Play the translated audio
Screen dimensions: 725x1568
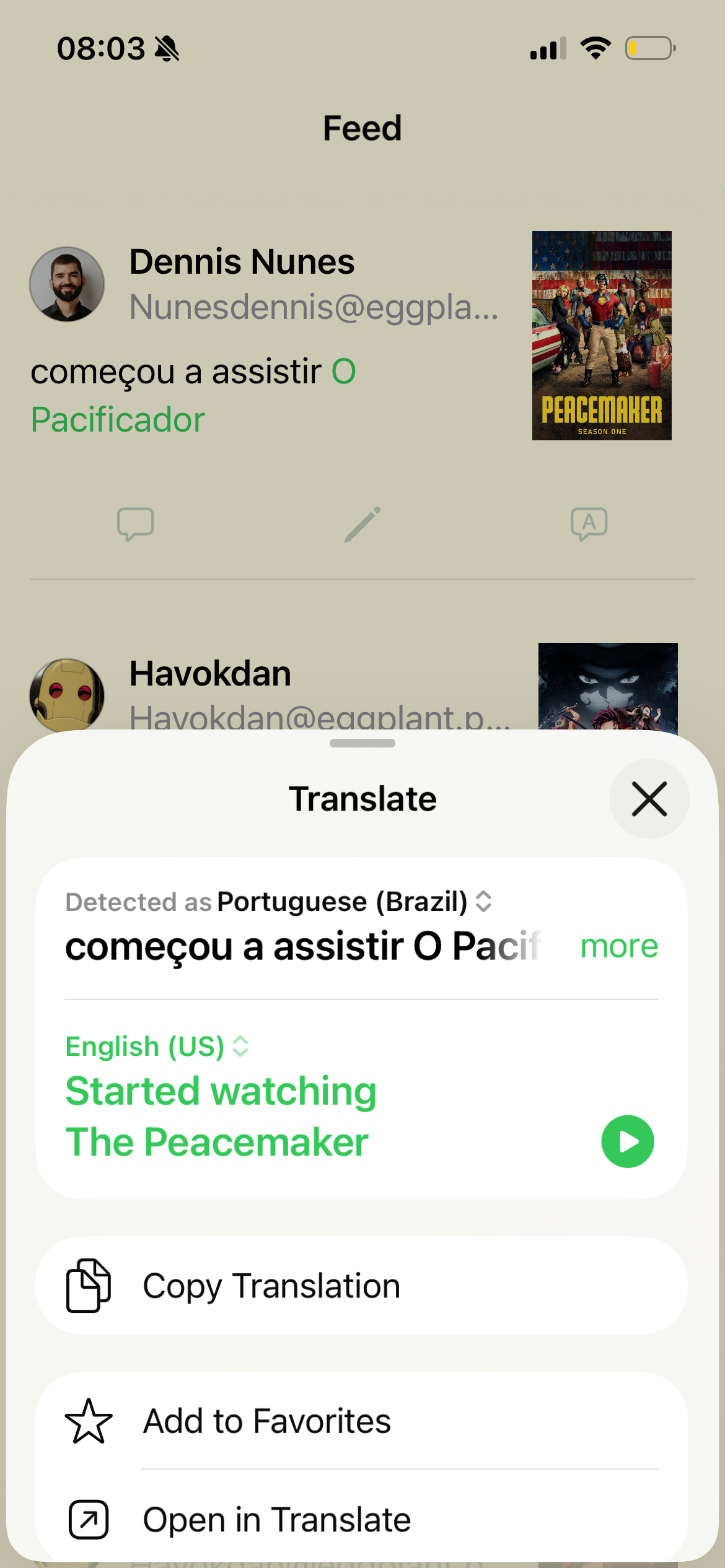(627, 1141)
